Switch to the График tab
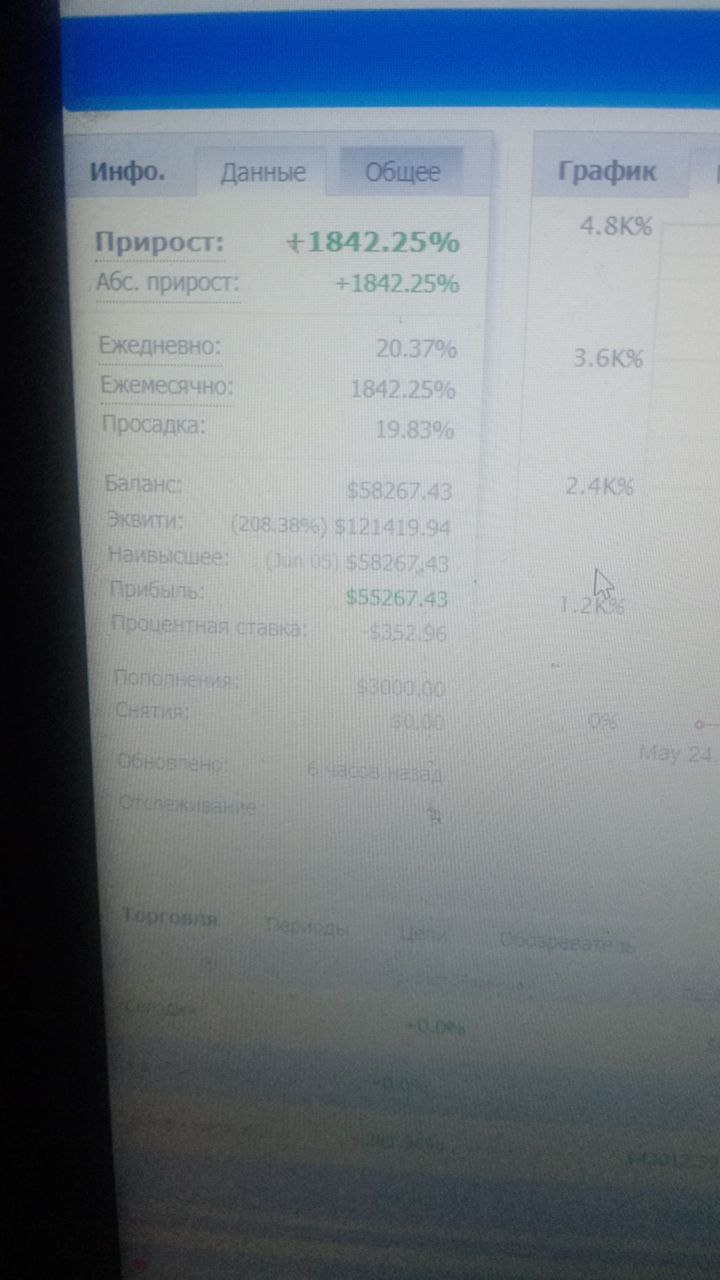This screenshot has width=720, height=1280. (608, 171)
